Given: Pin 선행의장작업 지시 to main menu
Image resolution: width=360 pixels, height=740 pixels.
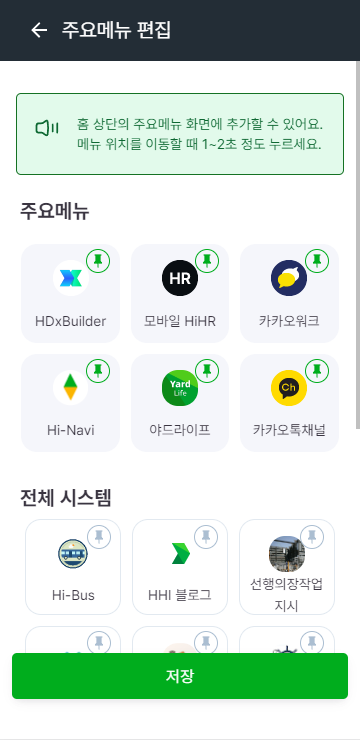Looking at the screenshot, I should click(x=312, y=537).
